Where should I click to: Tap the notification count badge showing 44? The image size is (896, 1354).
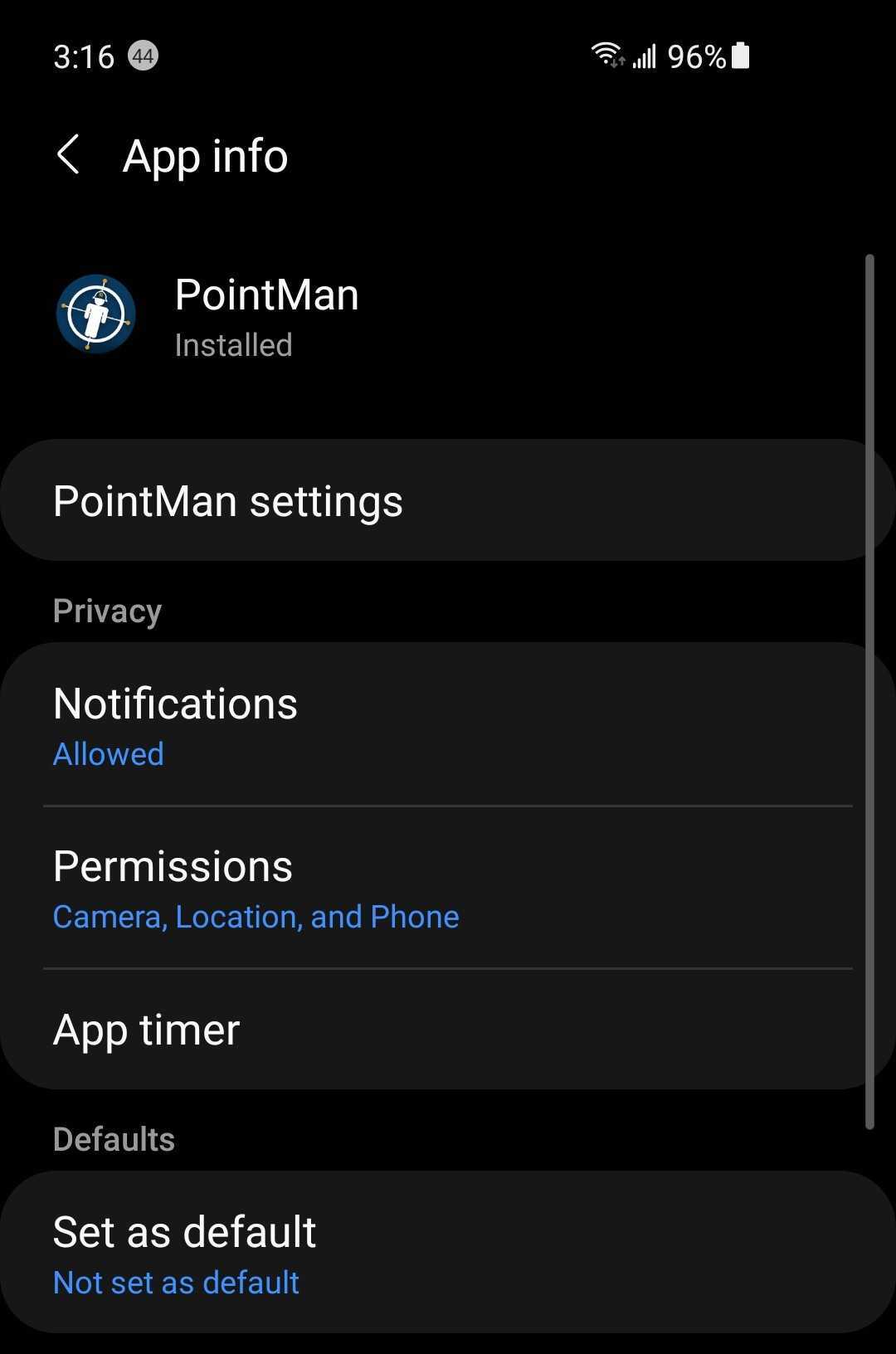(141, 56)
